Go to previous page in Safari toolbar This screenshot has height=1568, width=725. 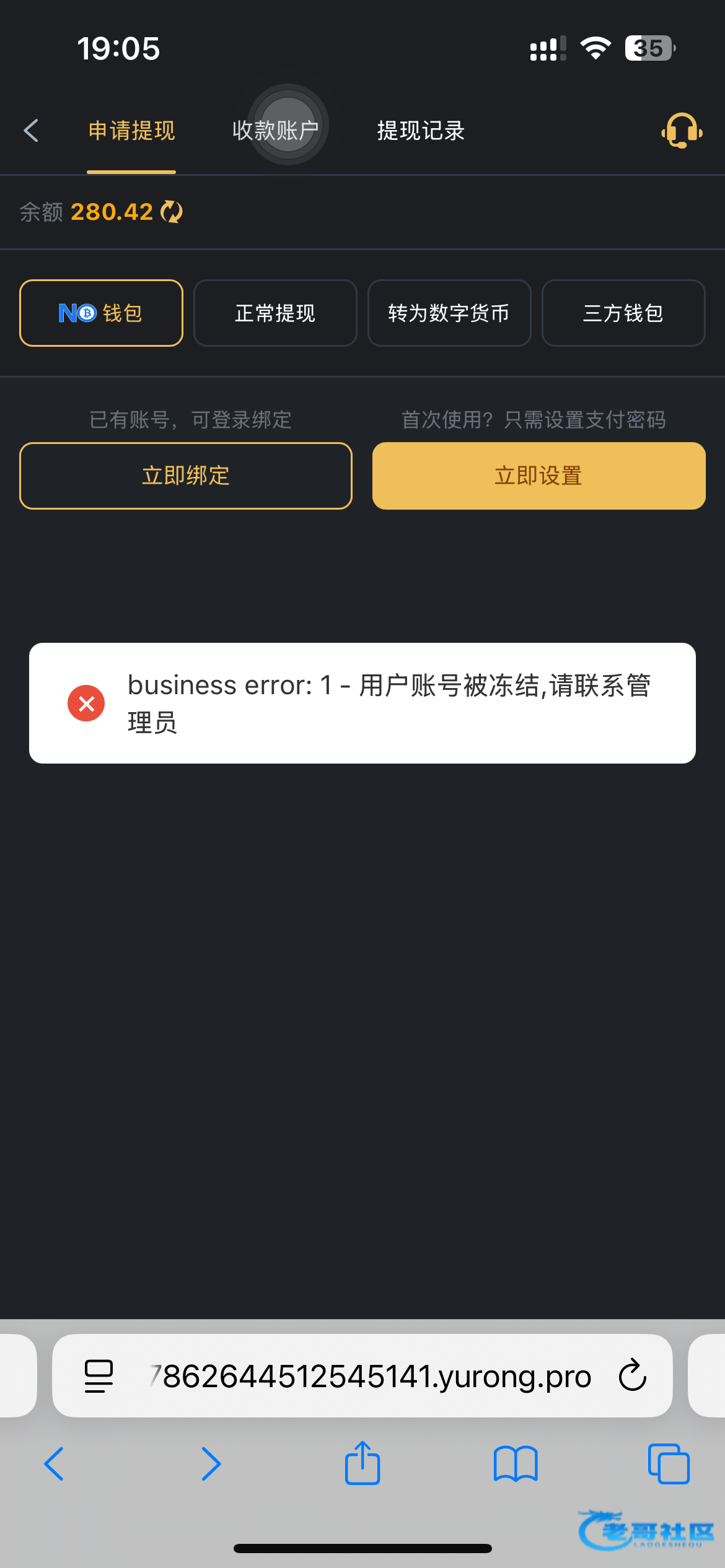coord(55,1464)
